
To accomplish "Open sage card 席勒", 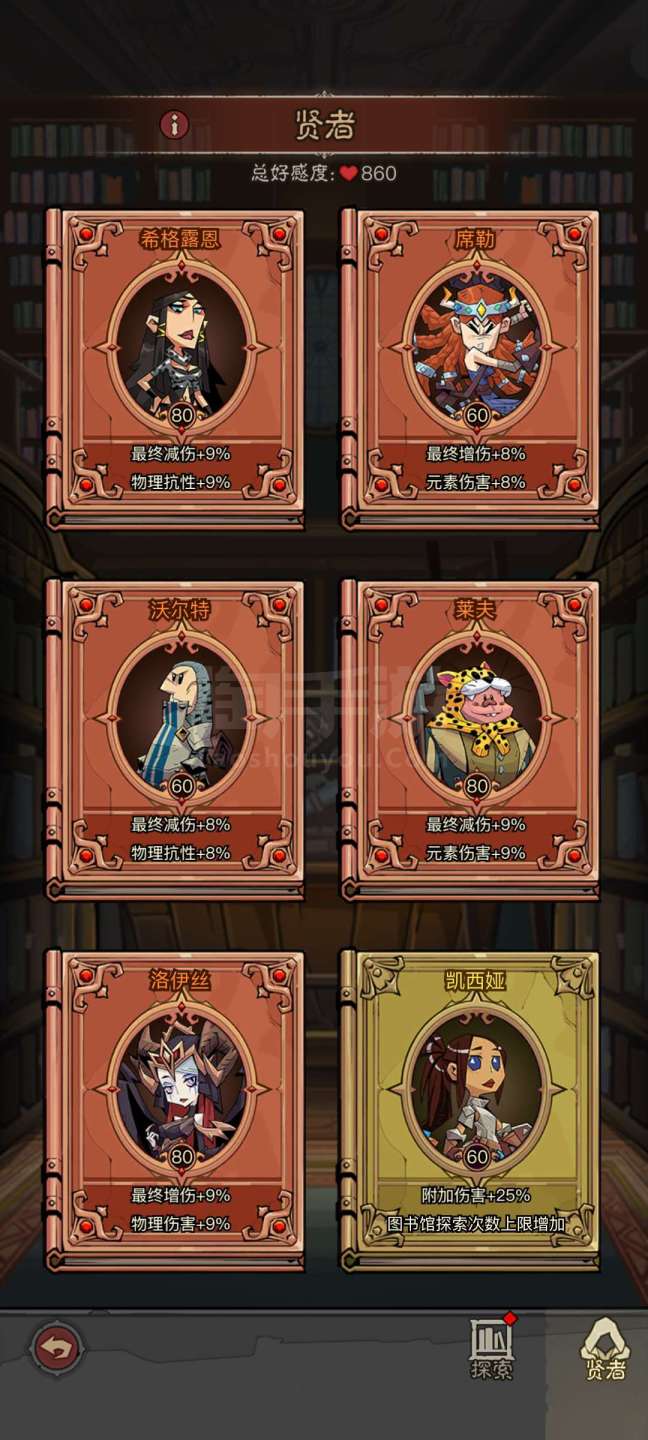I will (x=469, y=369).
